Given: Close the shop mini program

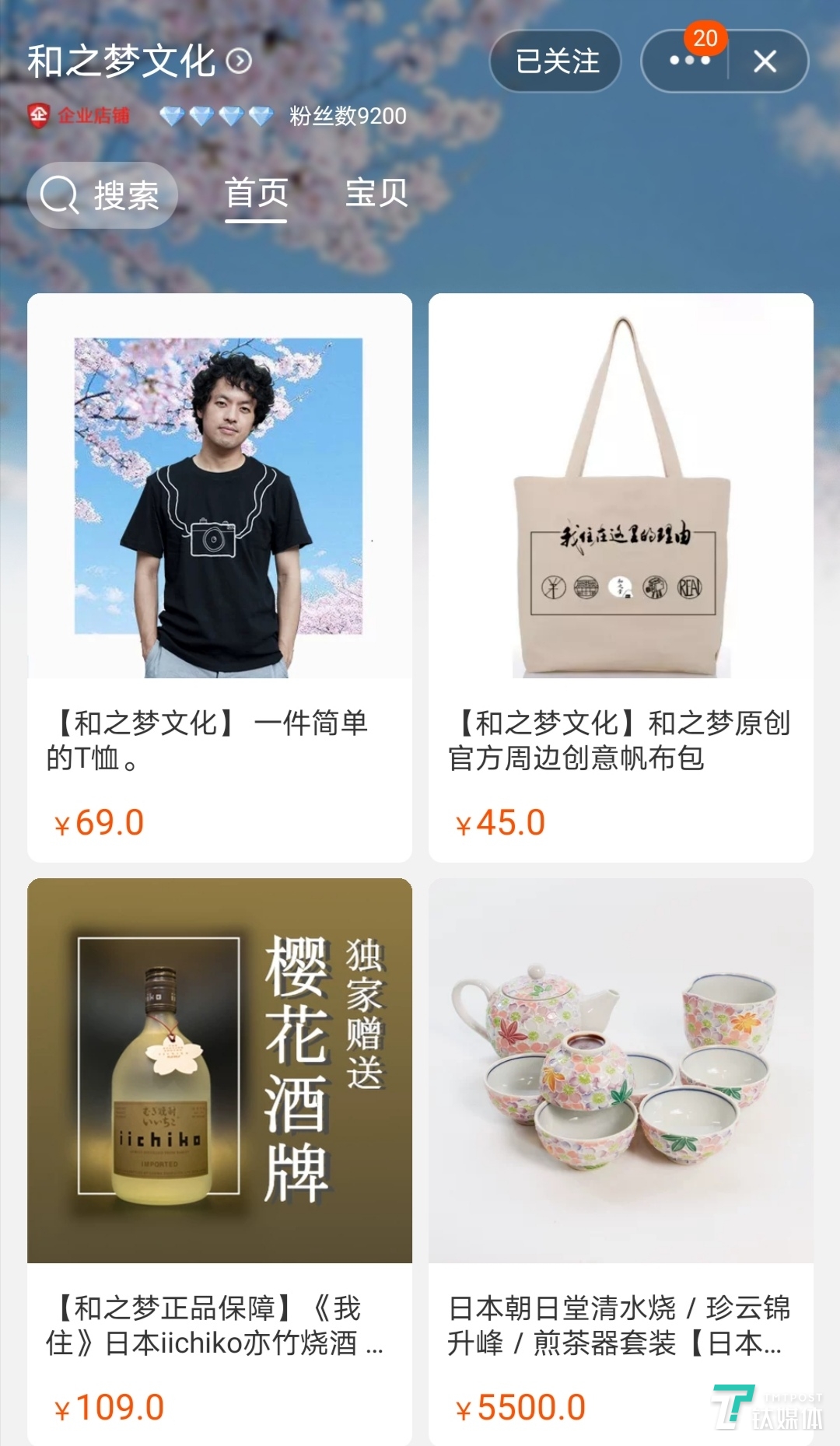Looking at the screenshot, I should [x=765, y=61].
